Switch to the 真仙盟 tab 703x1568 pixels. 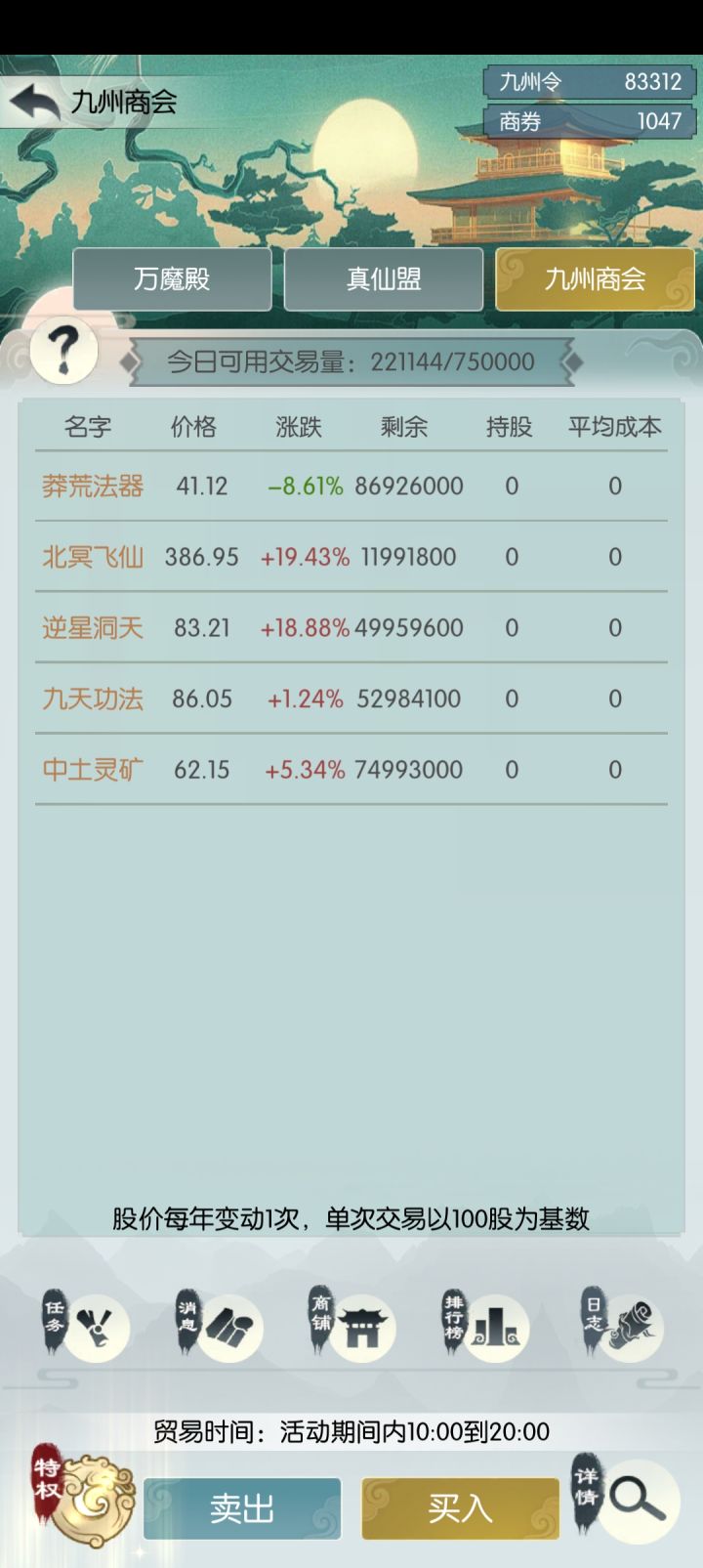tap(384, 279)
